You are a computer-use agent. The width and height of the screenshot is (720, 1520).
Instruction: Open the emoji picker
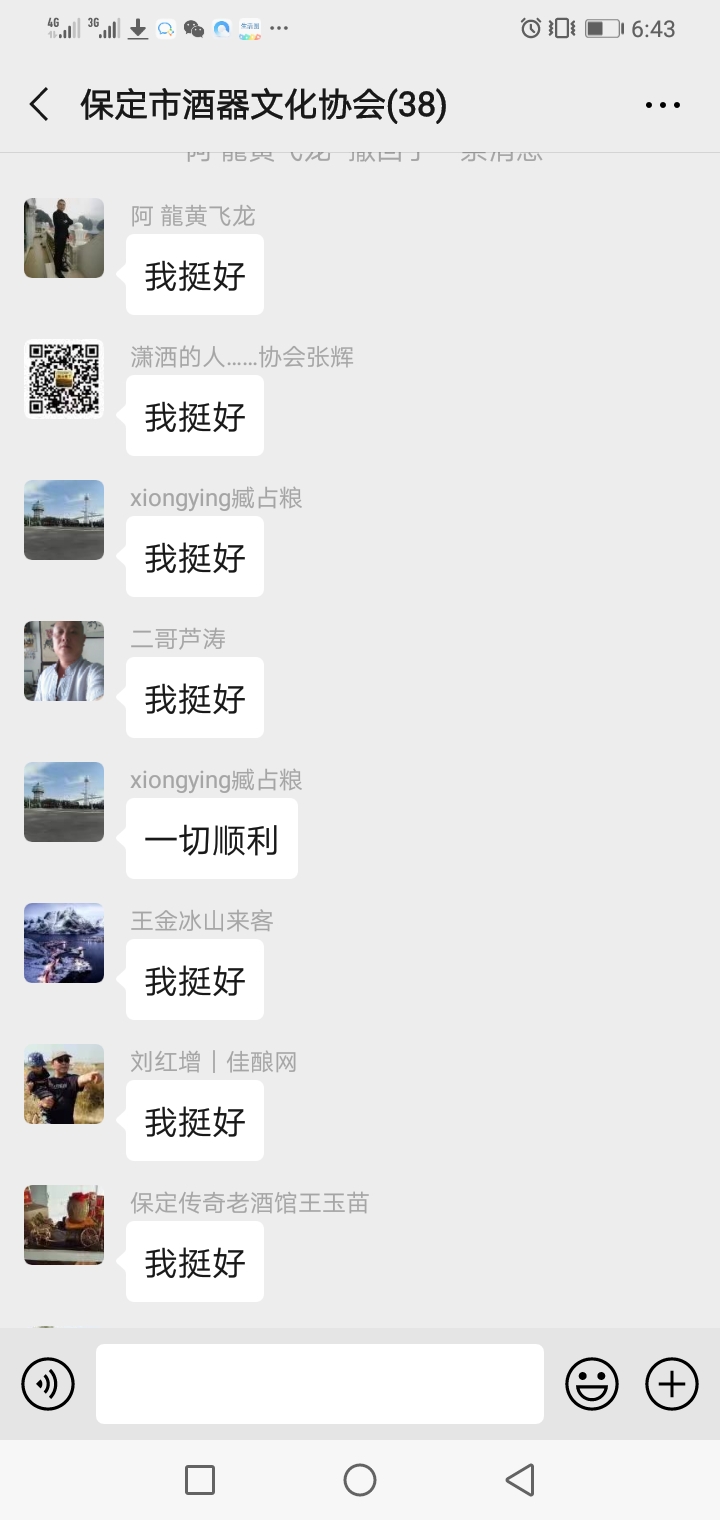[x=592, y=1384]
